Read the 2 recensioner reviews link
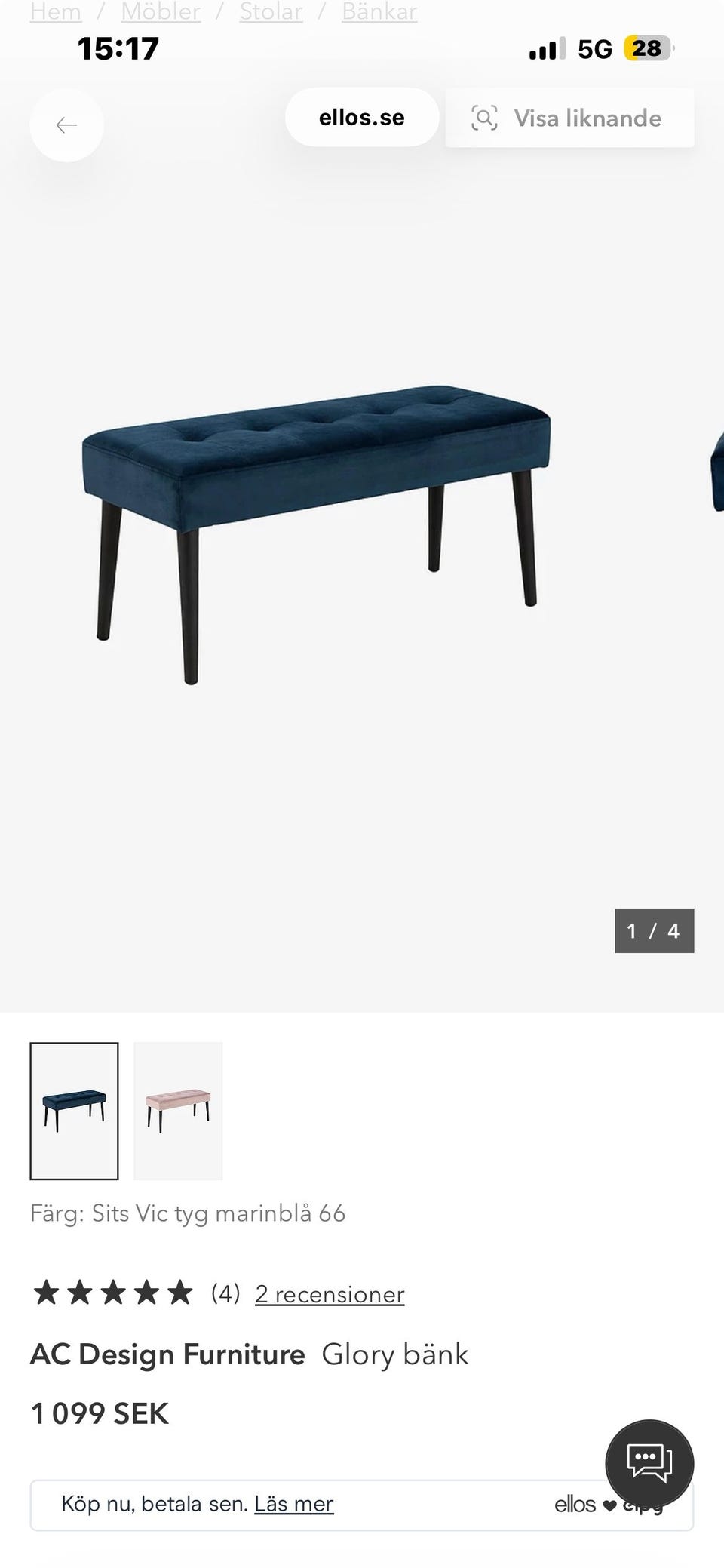 pyautogui.click(x=330, y=1294)
